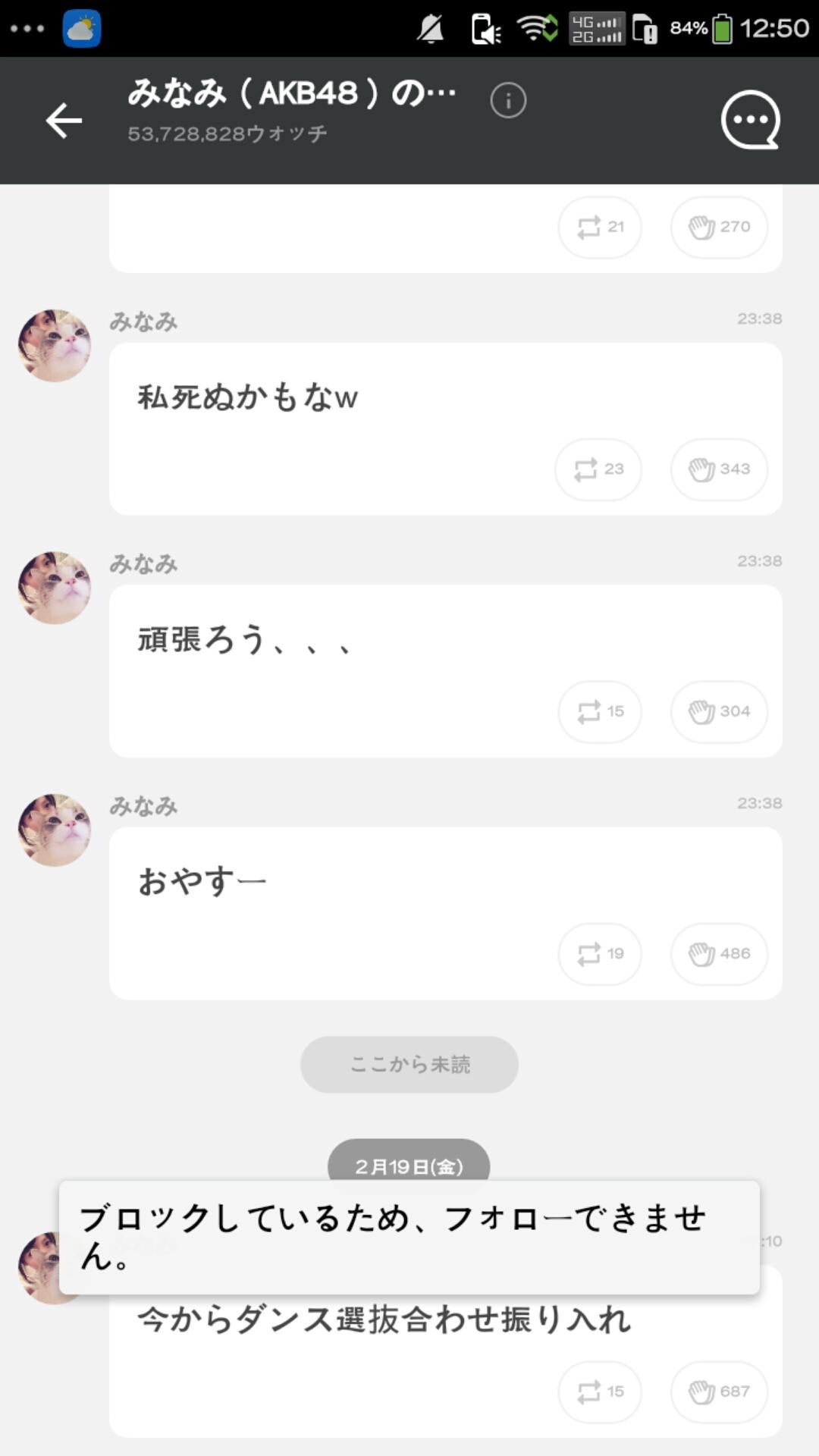Tap the ここから未読 unread marker button
The width and height of the screenshot is (819, 1456).
pyautogui.click(x=409, y=1065)
